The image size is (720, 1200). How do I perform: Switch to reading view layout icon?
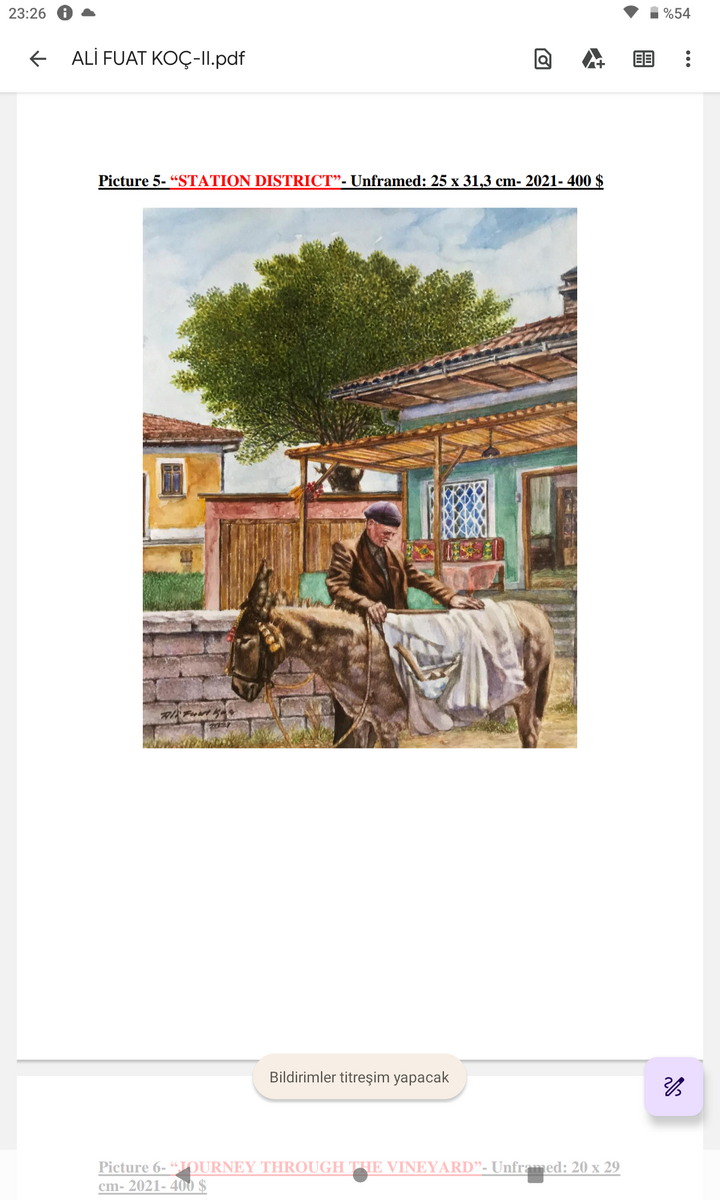[643, 59]
